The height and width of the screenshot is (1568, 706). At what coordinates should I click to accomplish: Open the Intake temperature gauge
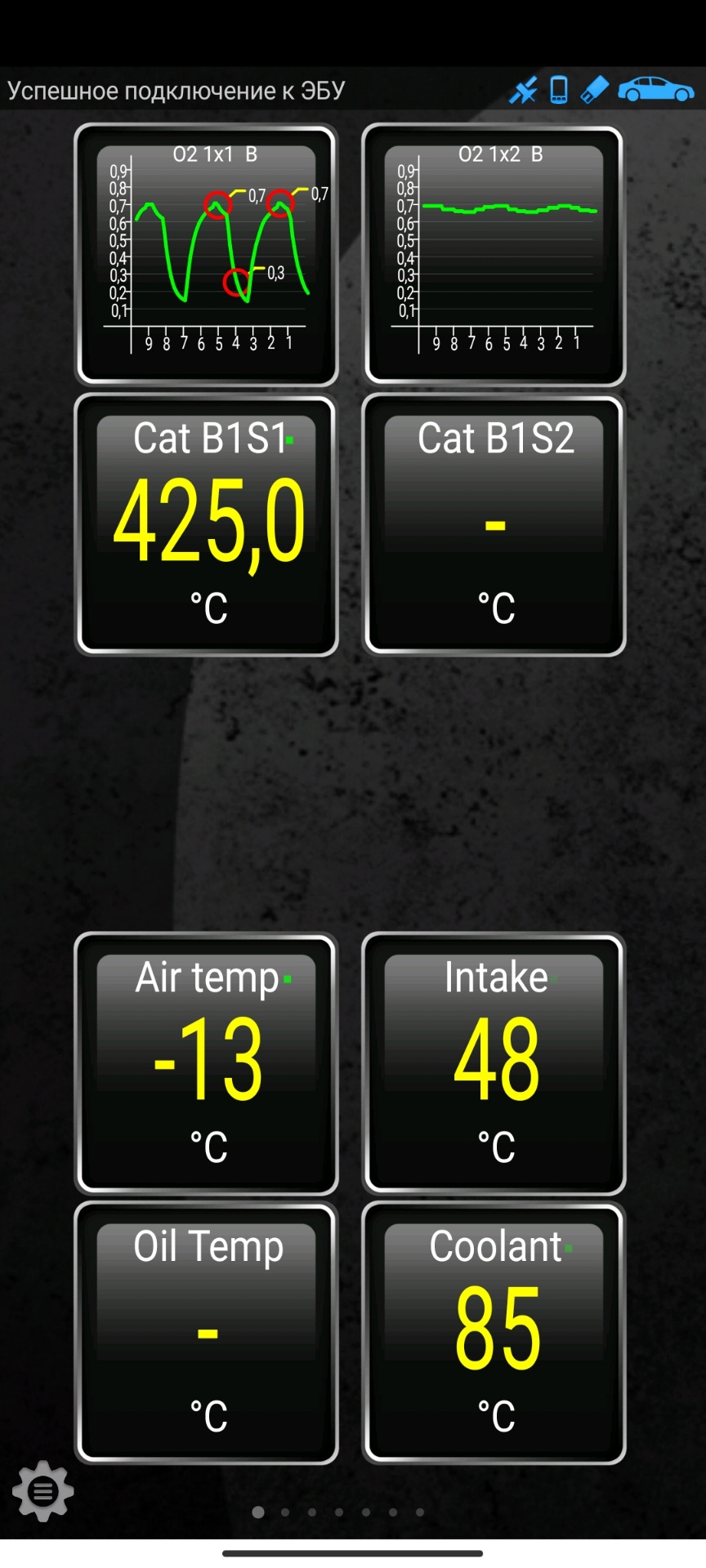point(494,1063)
